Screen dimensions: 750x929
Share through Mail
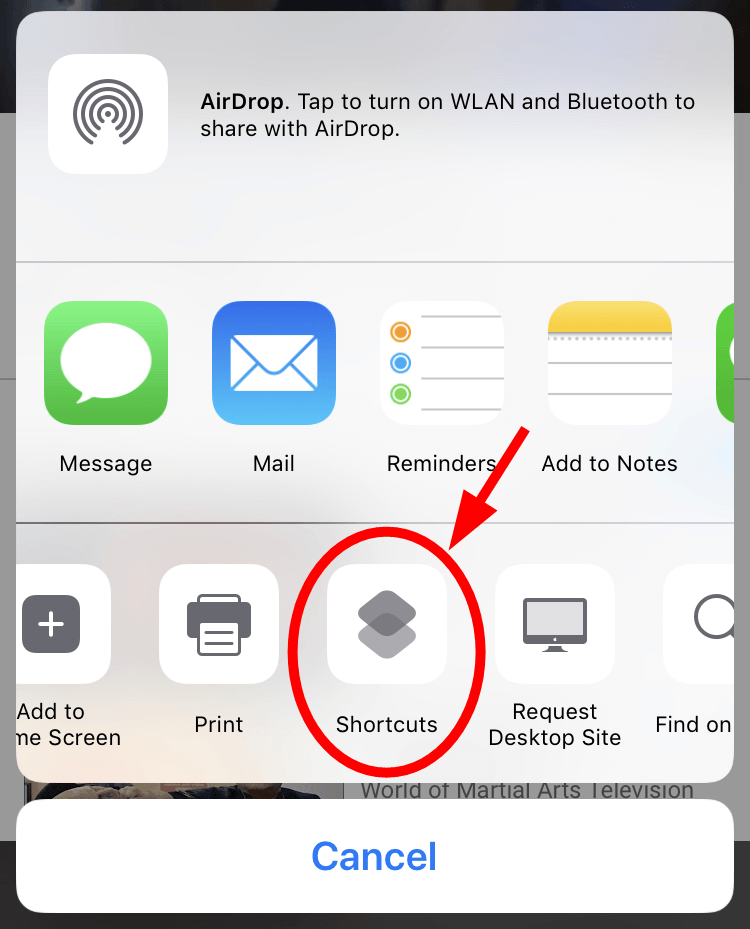point(274,363)
